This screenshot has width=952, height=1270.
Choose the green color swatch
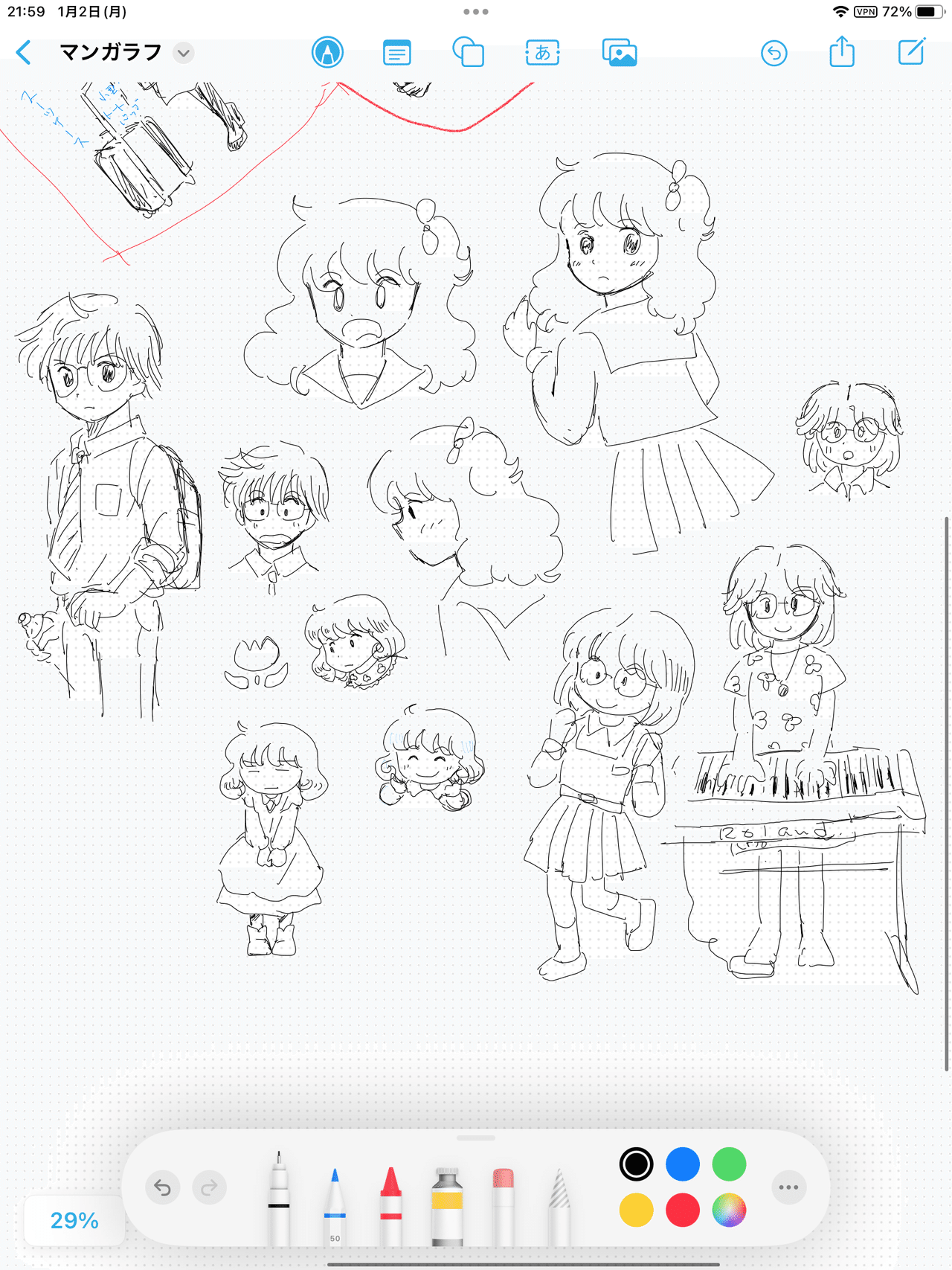(729, 1164)
